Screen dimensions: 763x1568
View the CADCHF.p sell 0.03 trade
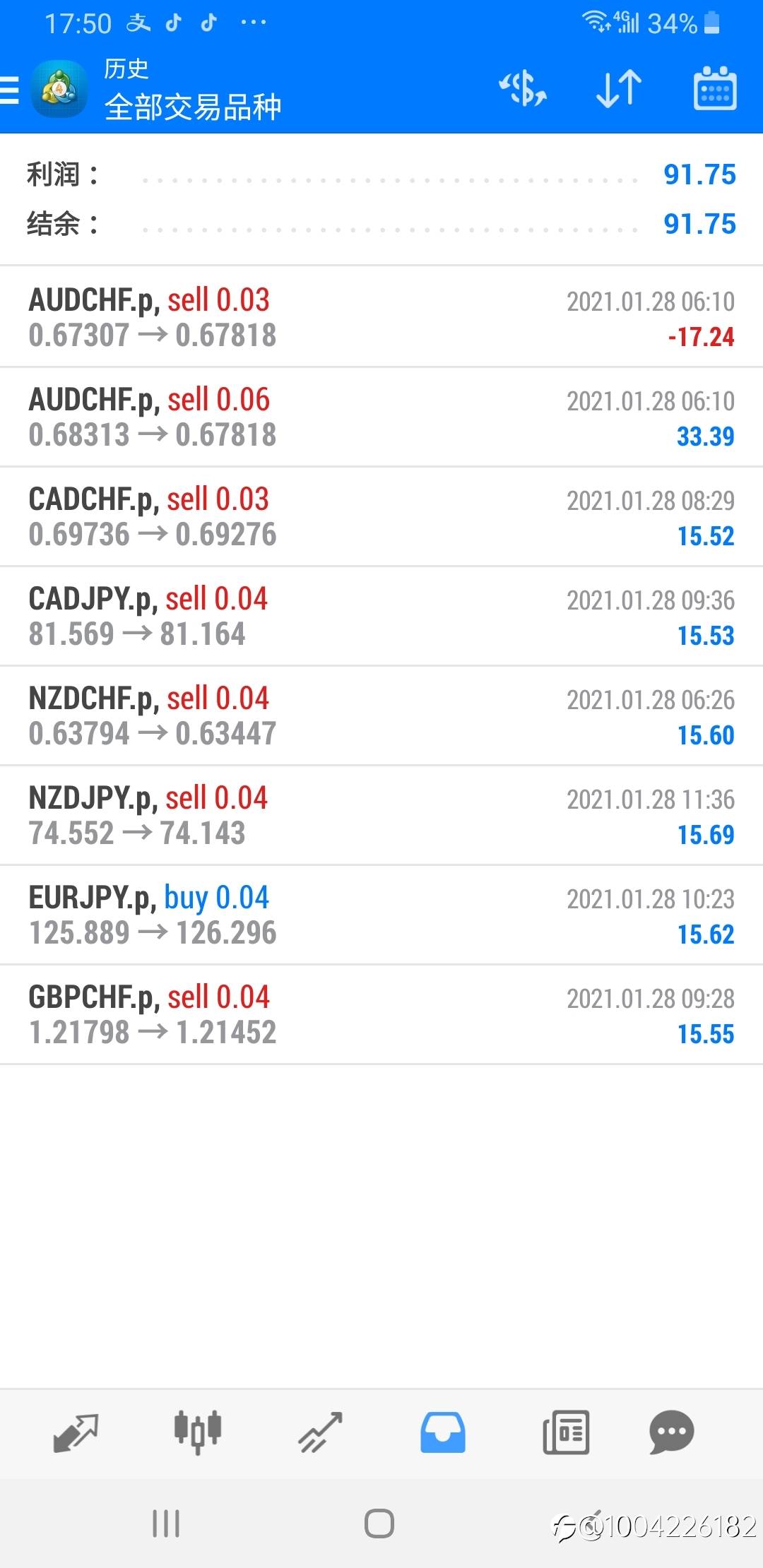click(381, 516)
